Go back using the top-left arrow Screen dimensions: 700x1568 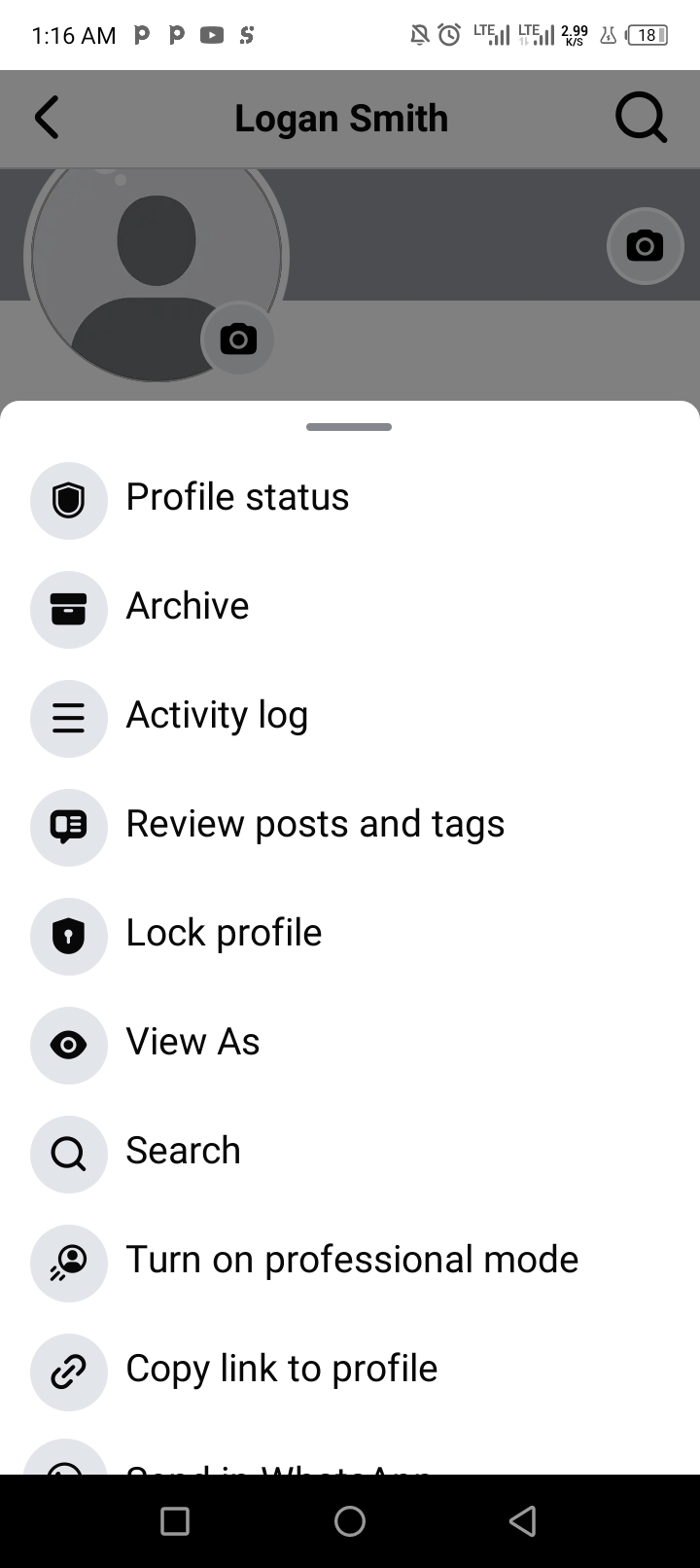(x=47, y=118)
